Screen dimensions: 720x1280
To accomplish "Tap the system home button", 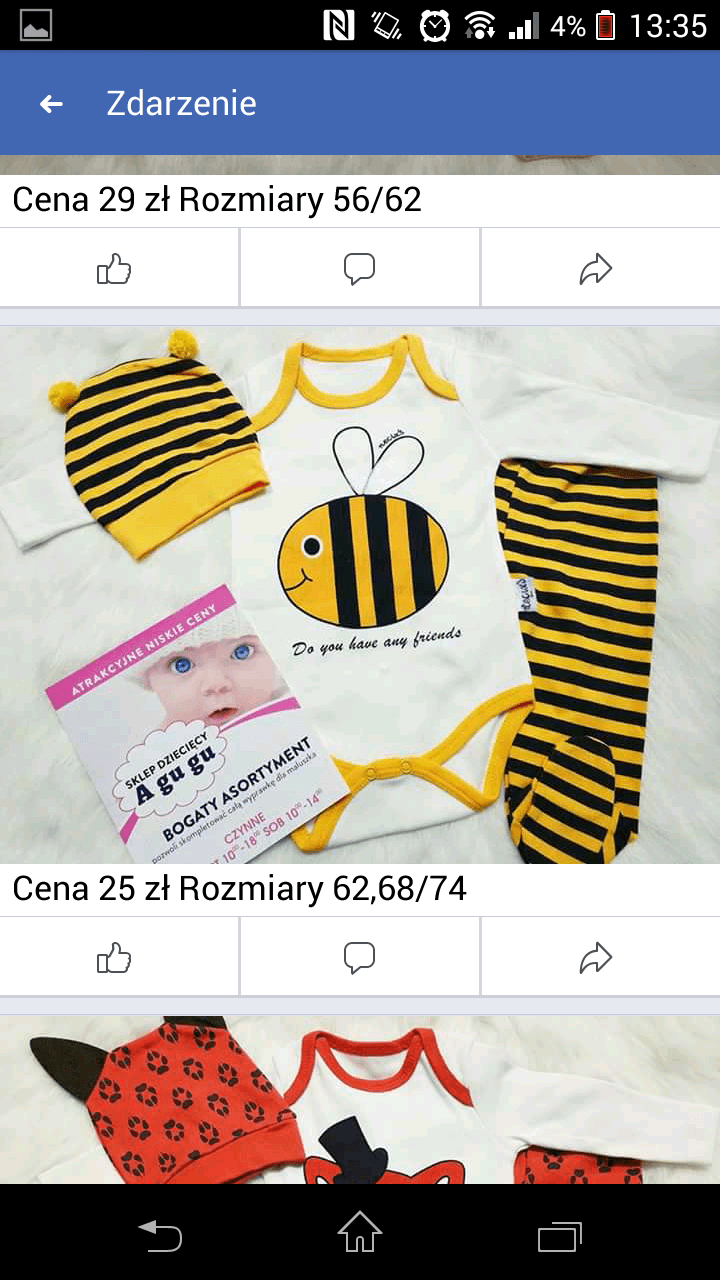I will point(360,1232).
